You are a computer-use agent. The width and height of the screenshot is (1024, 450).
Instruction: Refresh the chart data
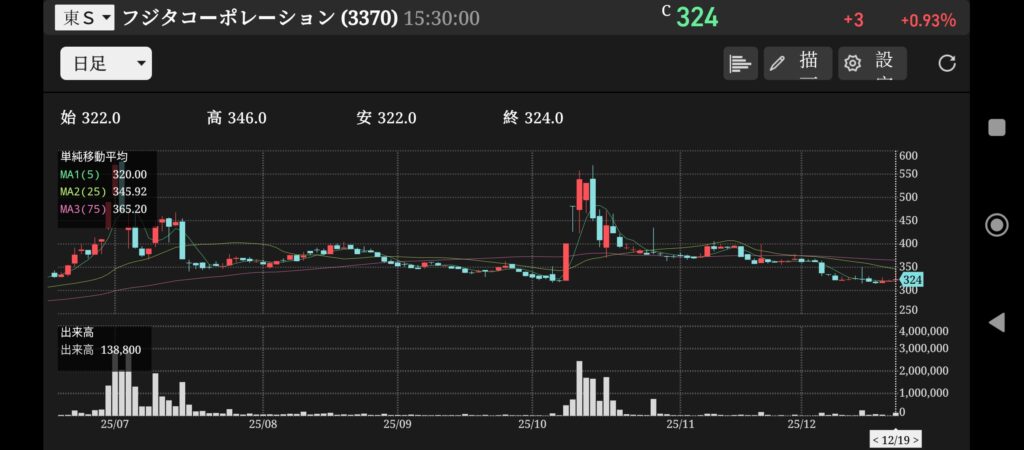tap(946, 64)
